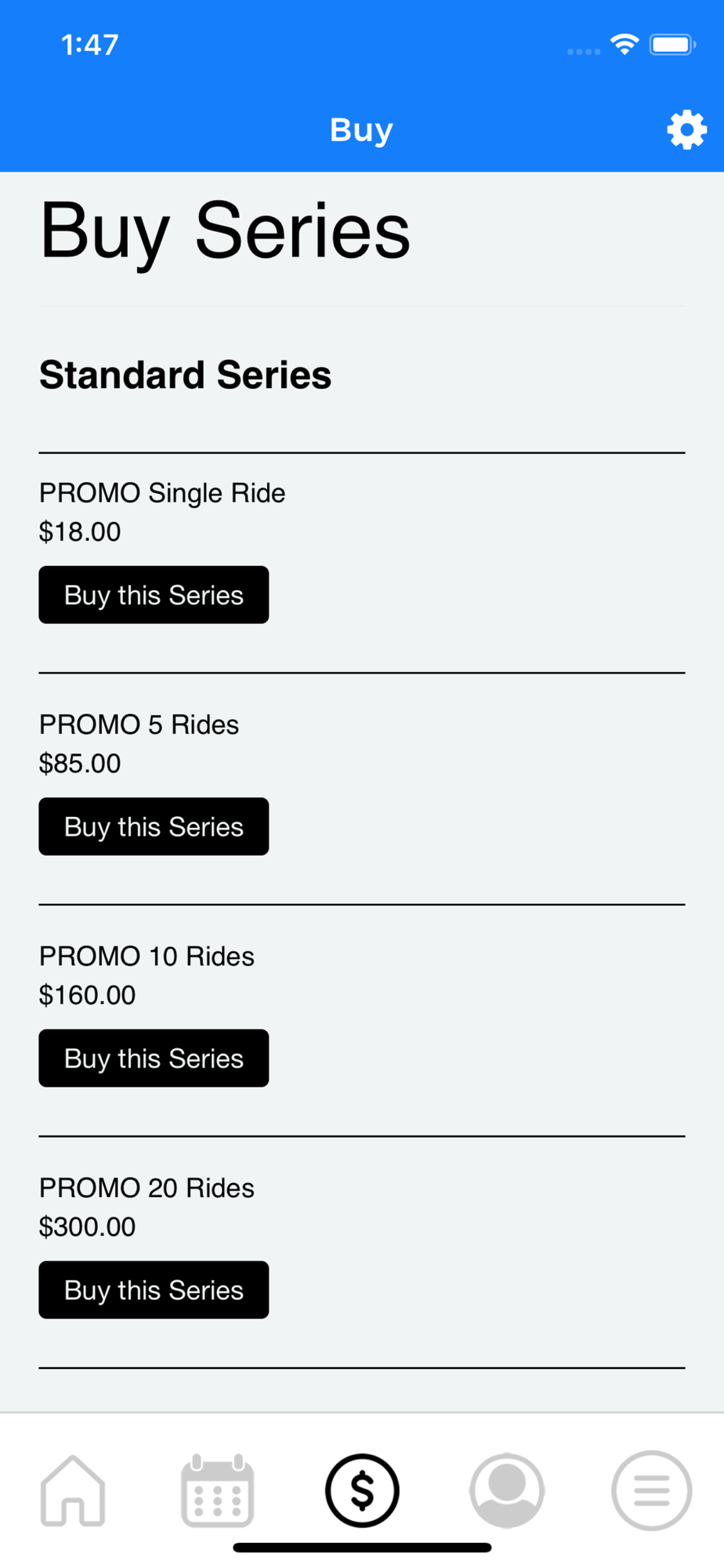Go to the home tab
The width and height of the screenshot is (724, 1568).
click(73, 1490)
